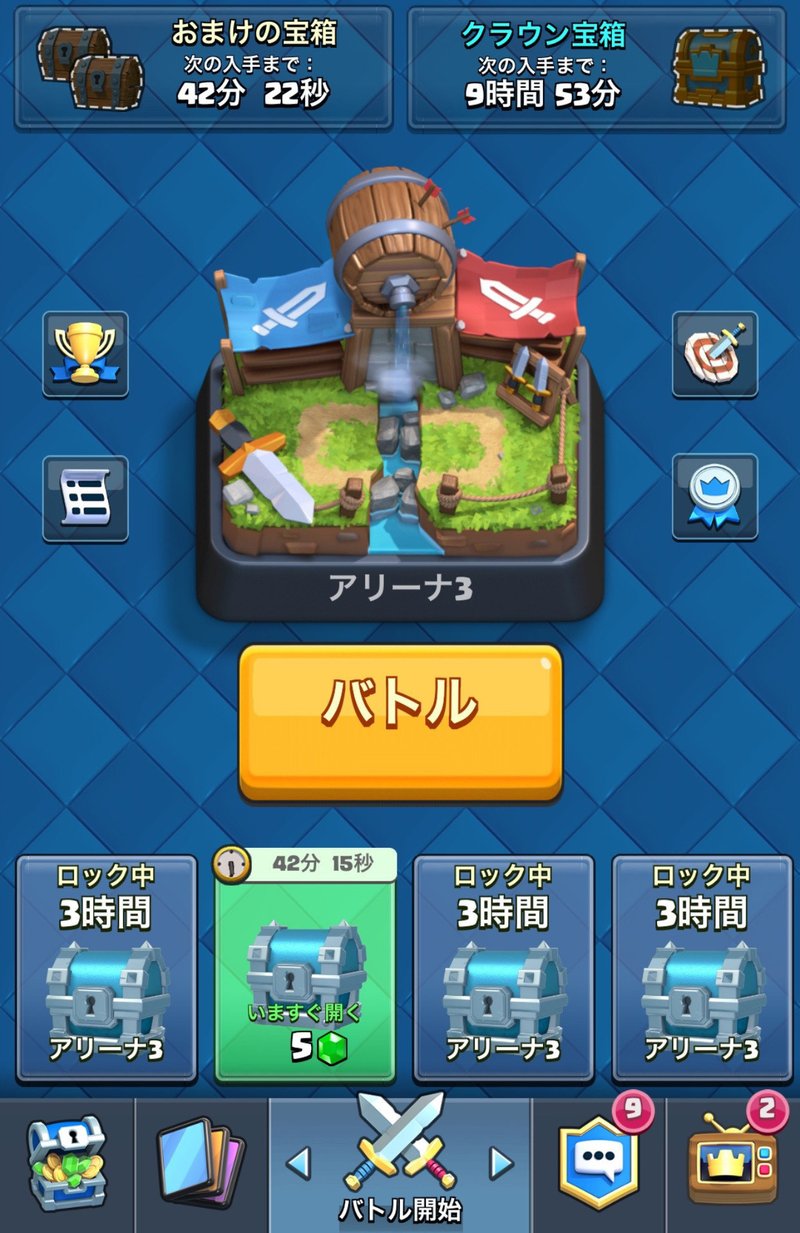This screenshot has height=1233, width=800.
Task: Open the clan chat tab
Action: 598,1160
